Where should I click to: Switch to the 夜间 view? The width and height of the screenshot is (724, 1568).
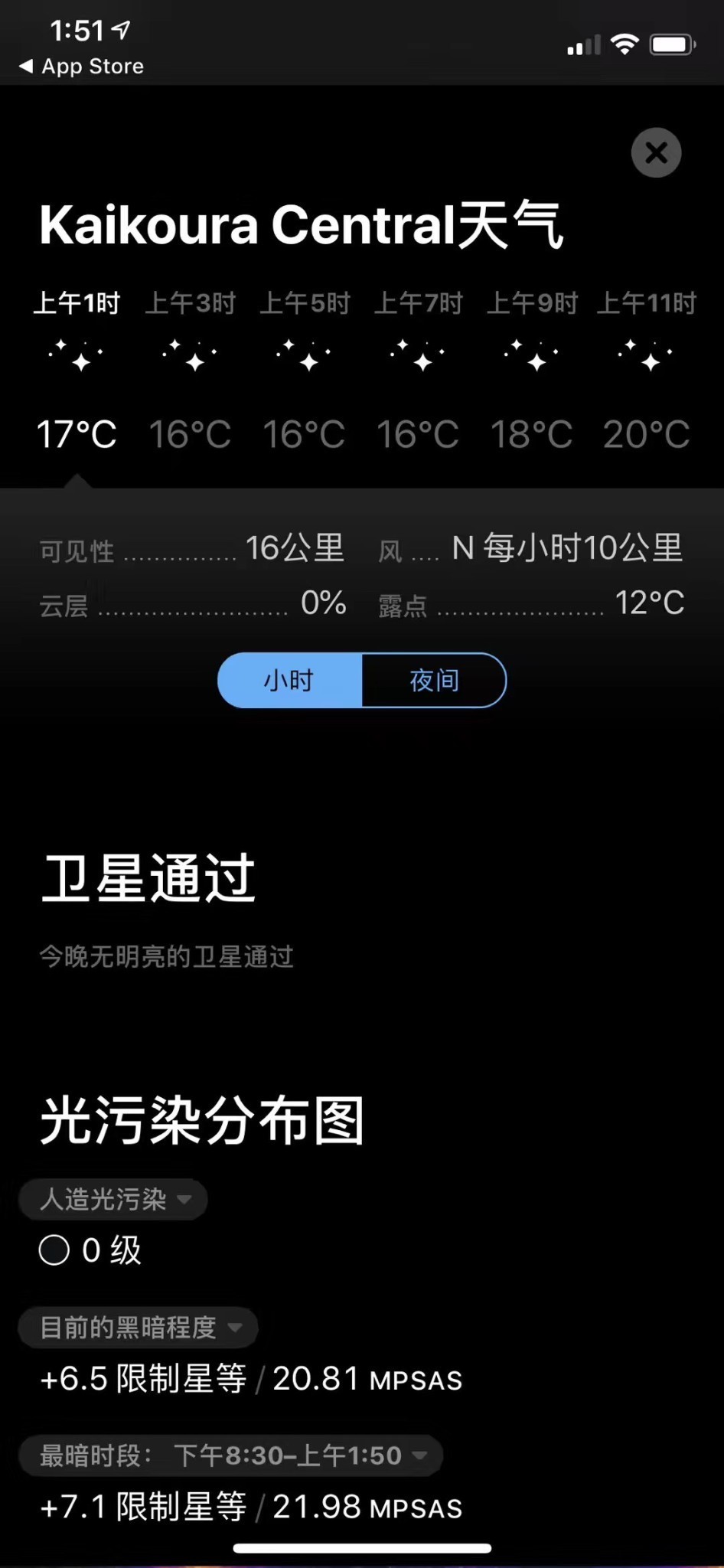[x=433, y=681]
